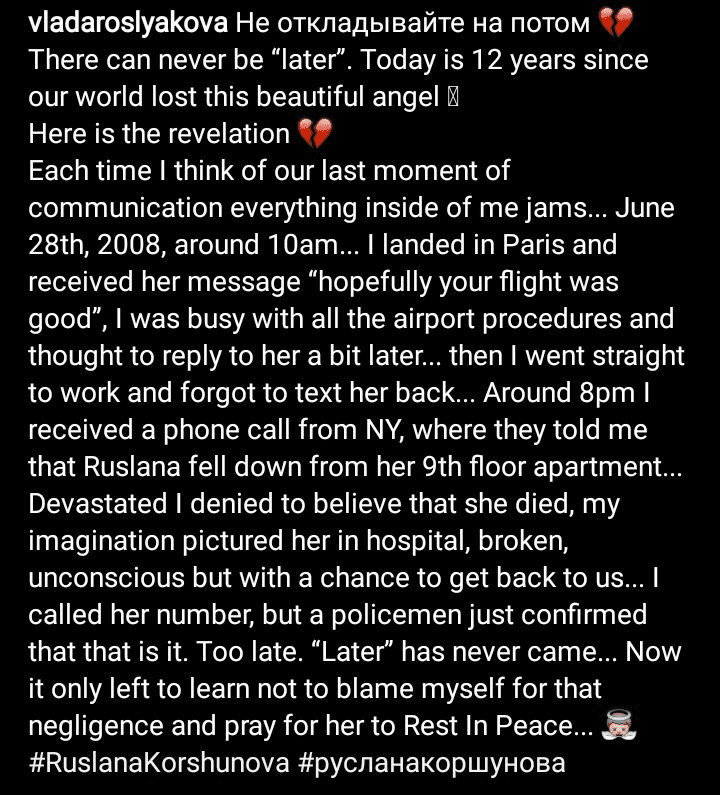The height and width of the screenshot is (795, 720).
Task: Open the #русланакоршунова hashtag
Action: tap(432, 764)
